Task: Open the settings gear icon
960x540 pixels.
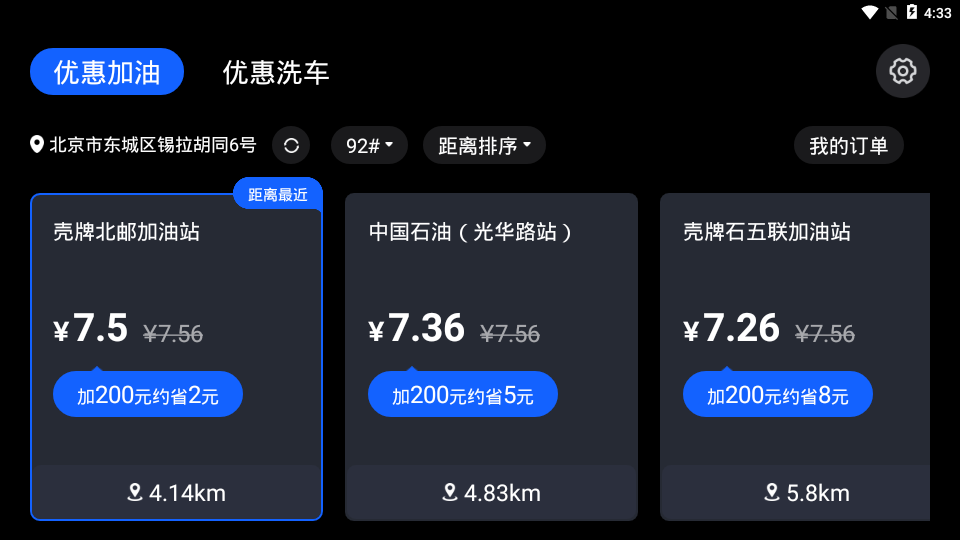Action: coord(902,71)
